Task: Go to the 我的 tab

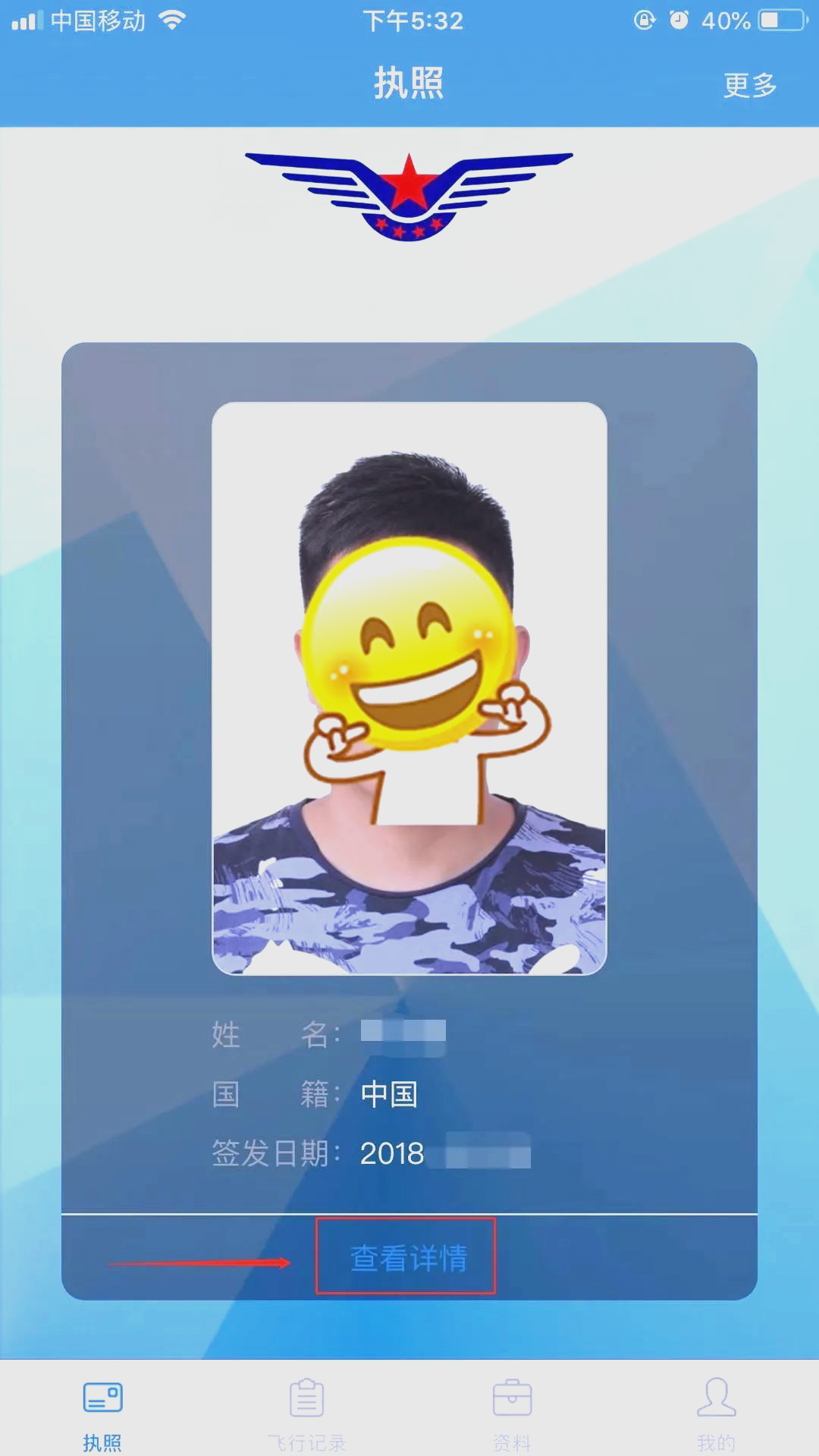Action: 716,1414
